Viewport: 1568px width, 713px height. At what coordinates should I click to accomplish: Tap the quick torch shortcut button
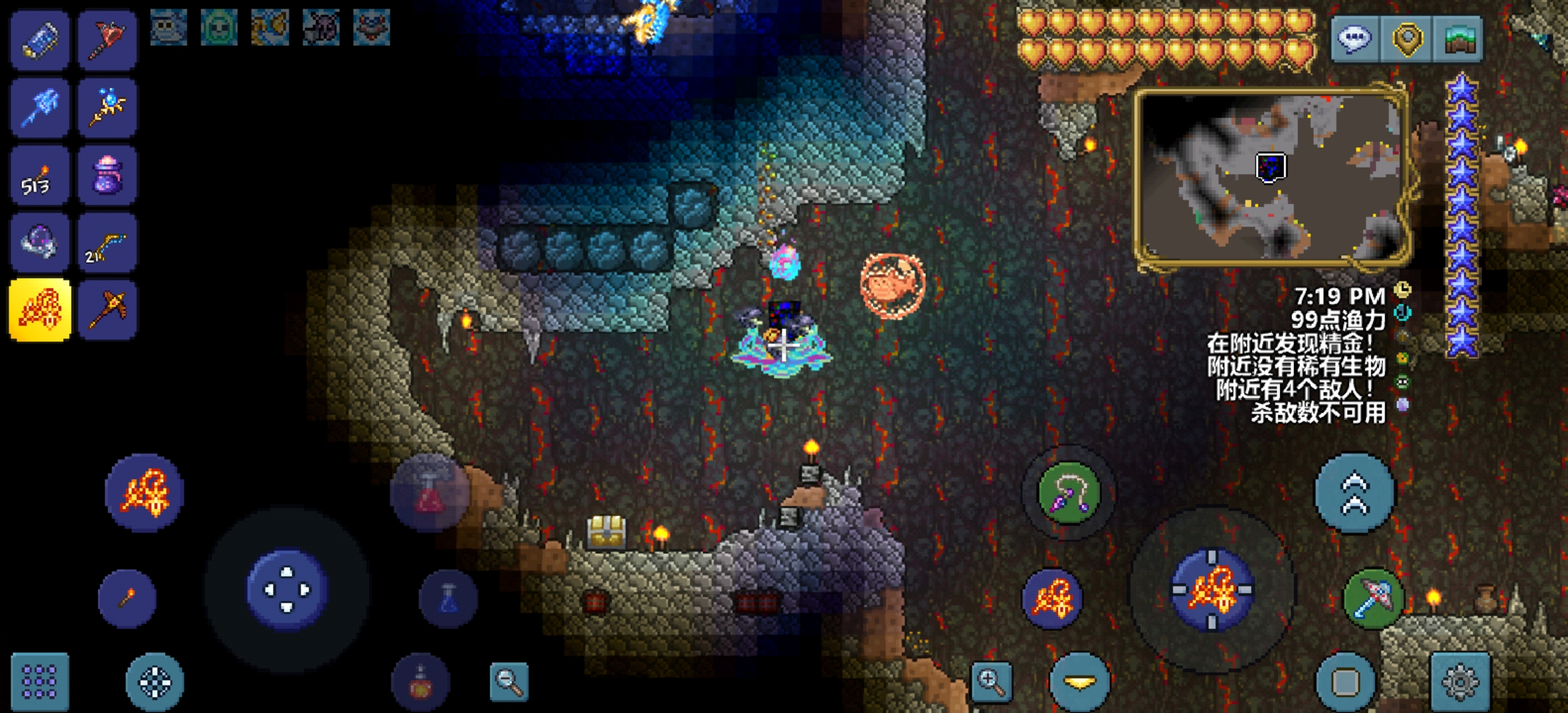point(127,598)
